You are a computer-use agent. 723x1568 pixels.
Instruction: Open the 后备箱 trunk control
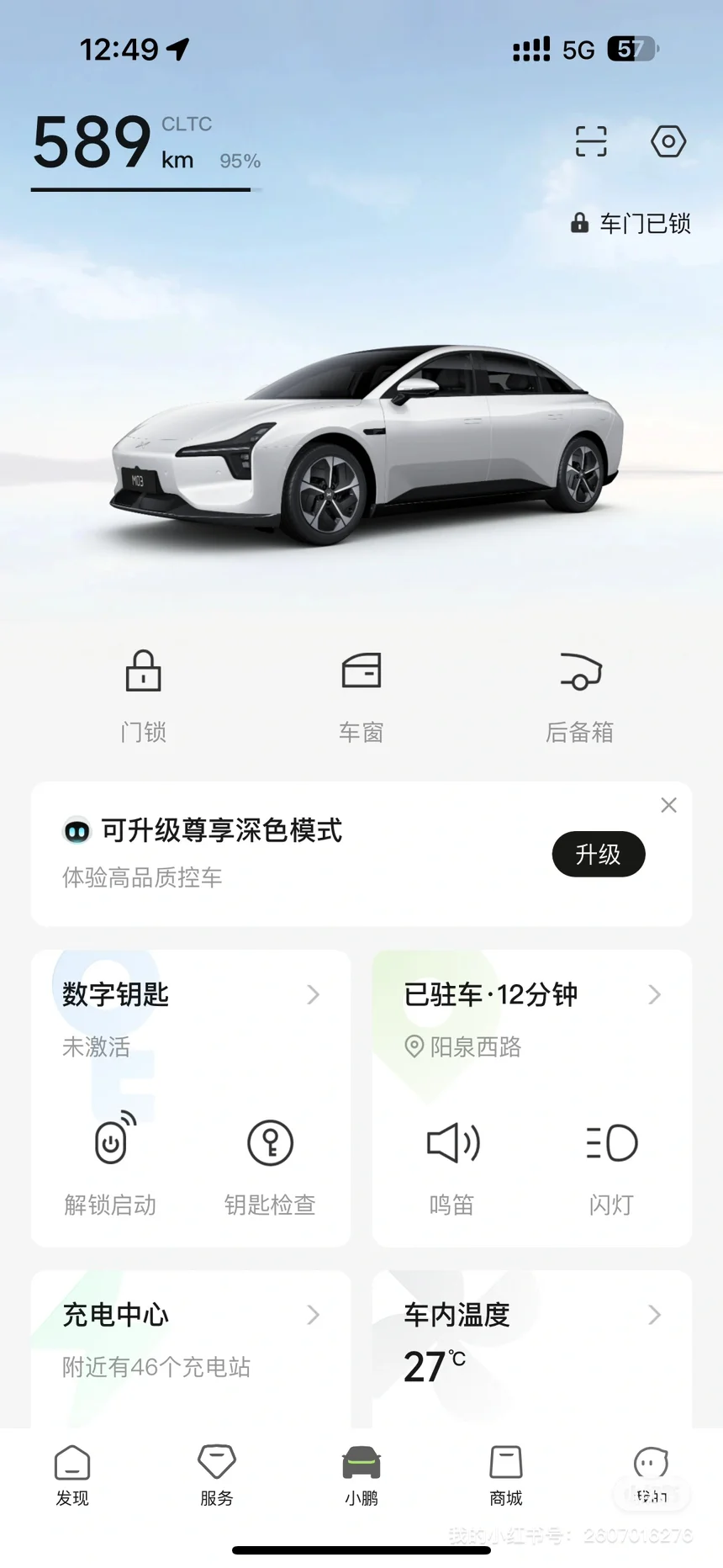point(580,694)
